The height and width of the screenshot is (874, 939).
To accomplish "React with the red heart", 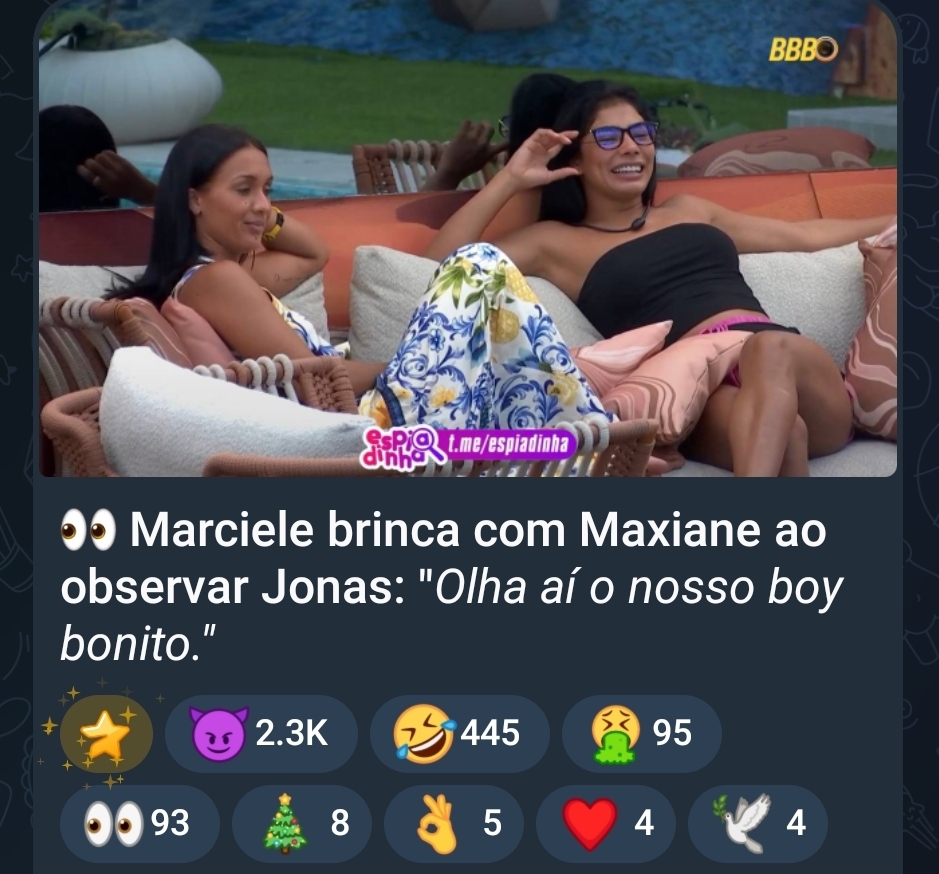I will (606, 823).
